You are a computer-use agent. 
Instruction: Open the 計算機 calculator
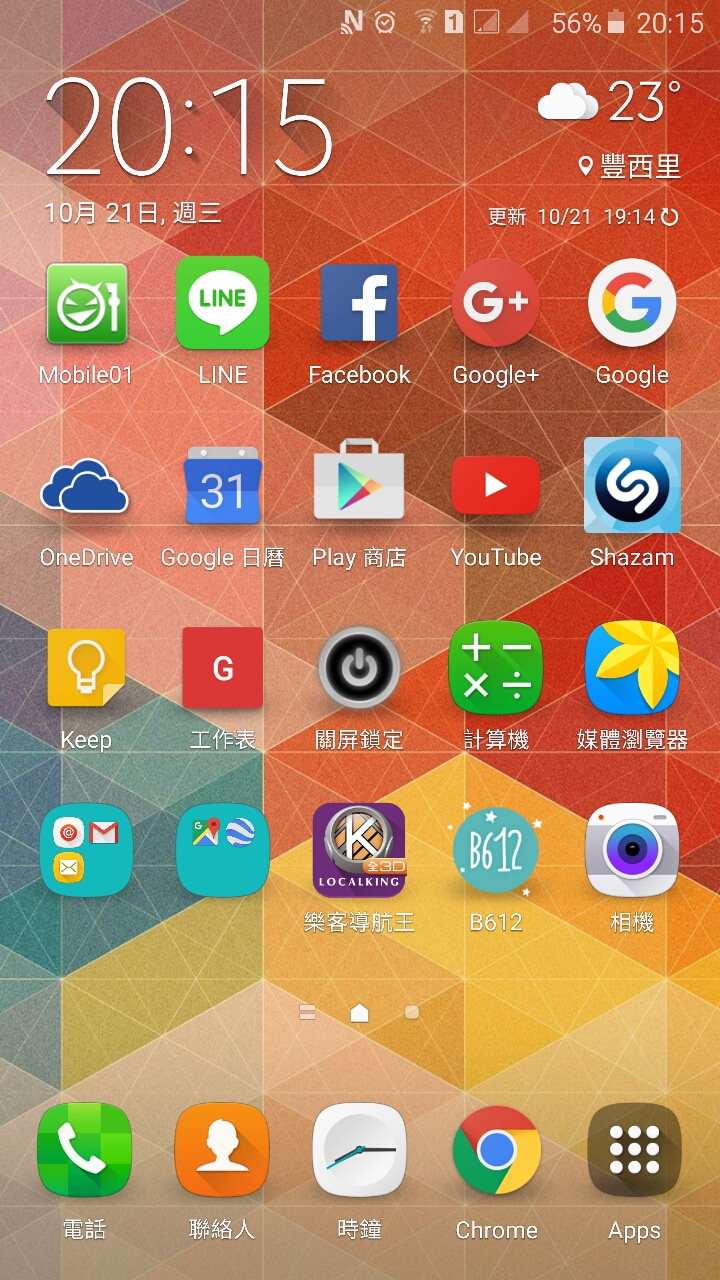click(495, 668)
